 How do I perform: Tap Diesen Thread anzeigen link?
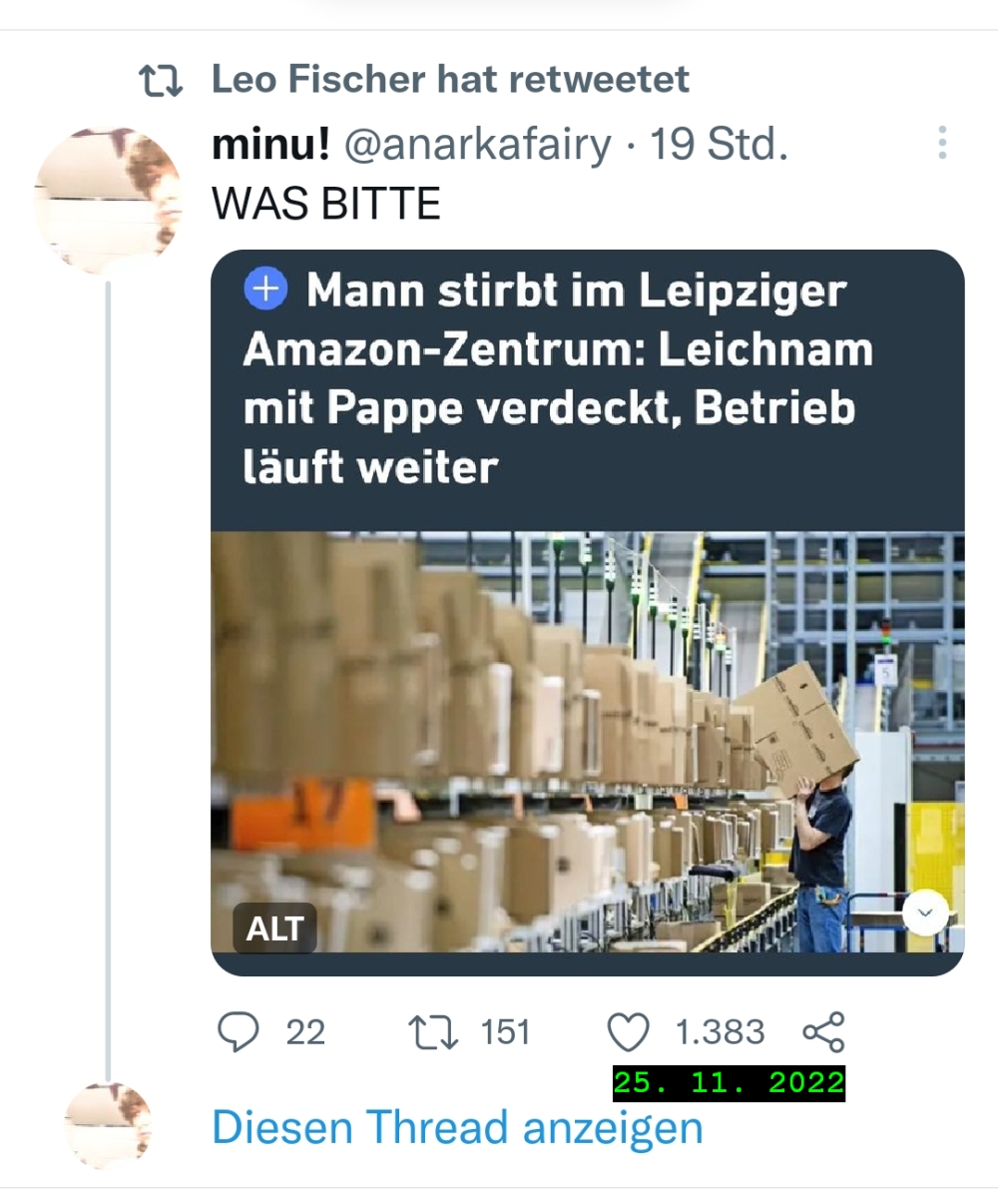[x=457, y=1128]
